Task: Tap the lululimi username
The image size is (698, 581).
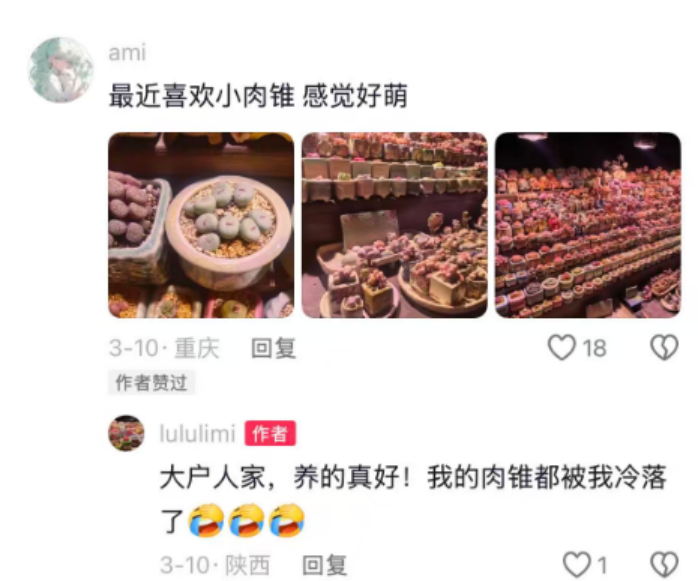Action: tap(197, 433)
